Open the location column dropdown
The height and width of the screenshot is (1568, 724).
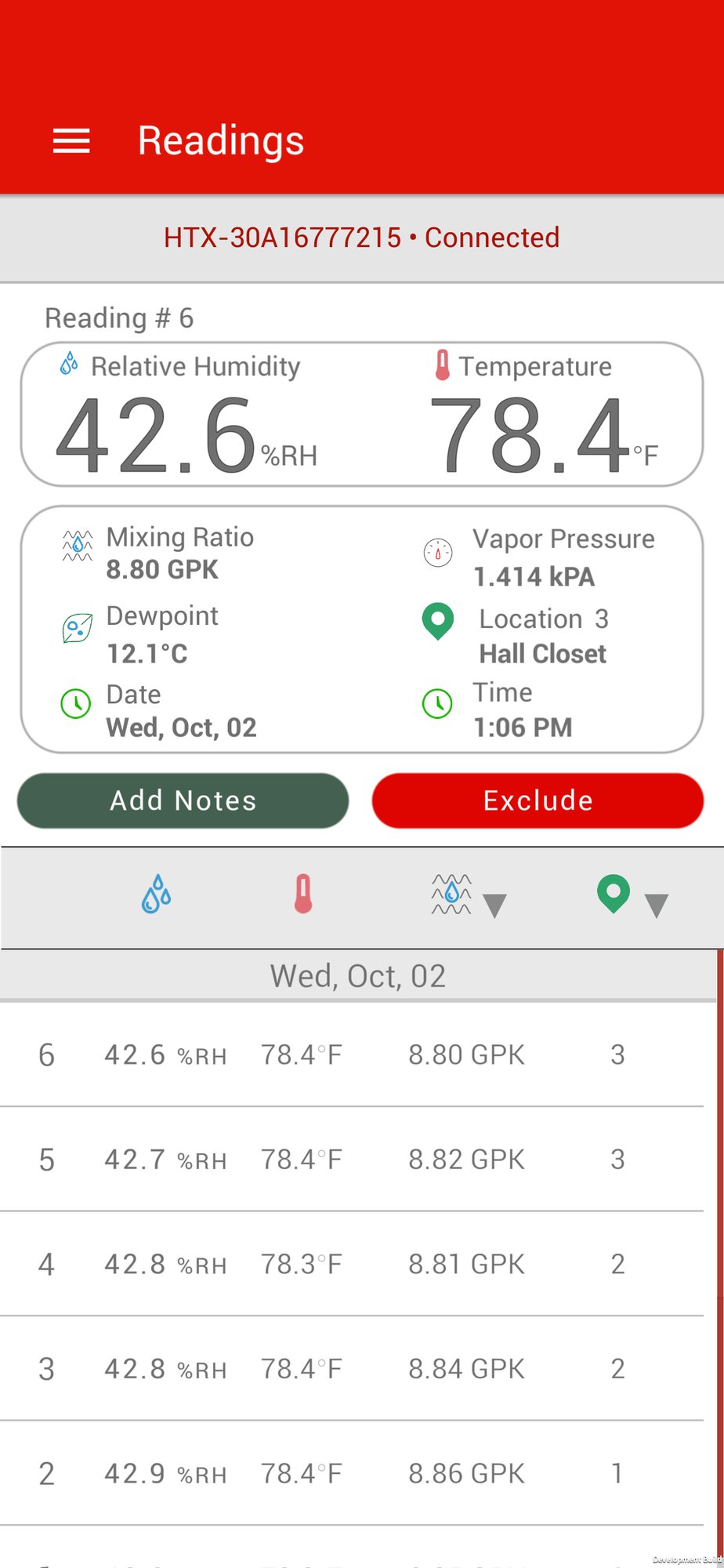656,905
